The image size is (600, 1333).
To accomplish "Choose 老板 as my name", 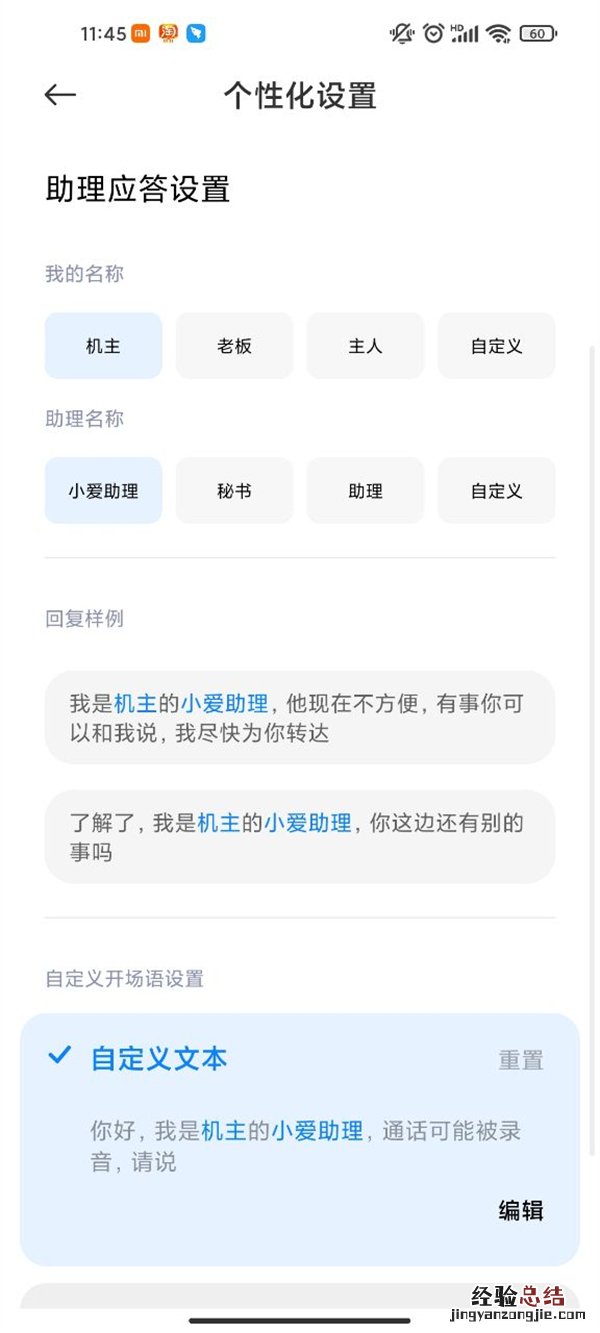I will (x=234, y=346).
